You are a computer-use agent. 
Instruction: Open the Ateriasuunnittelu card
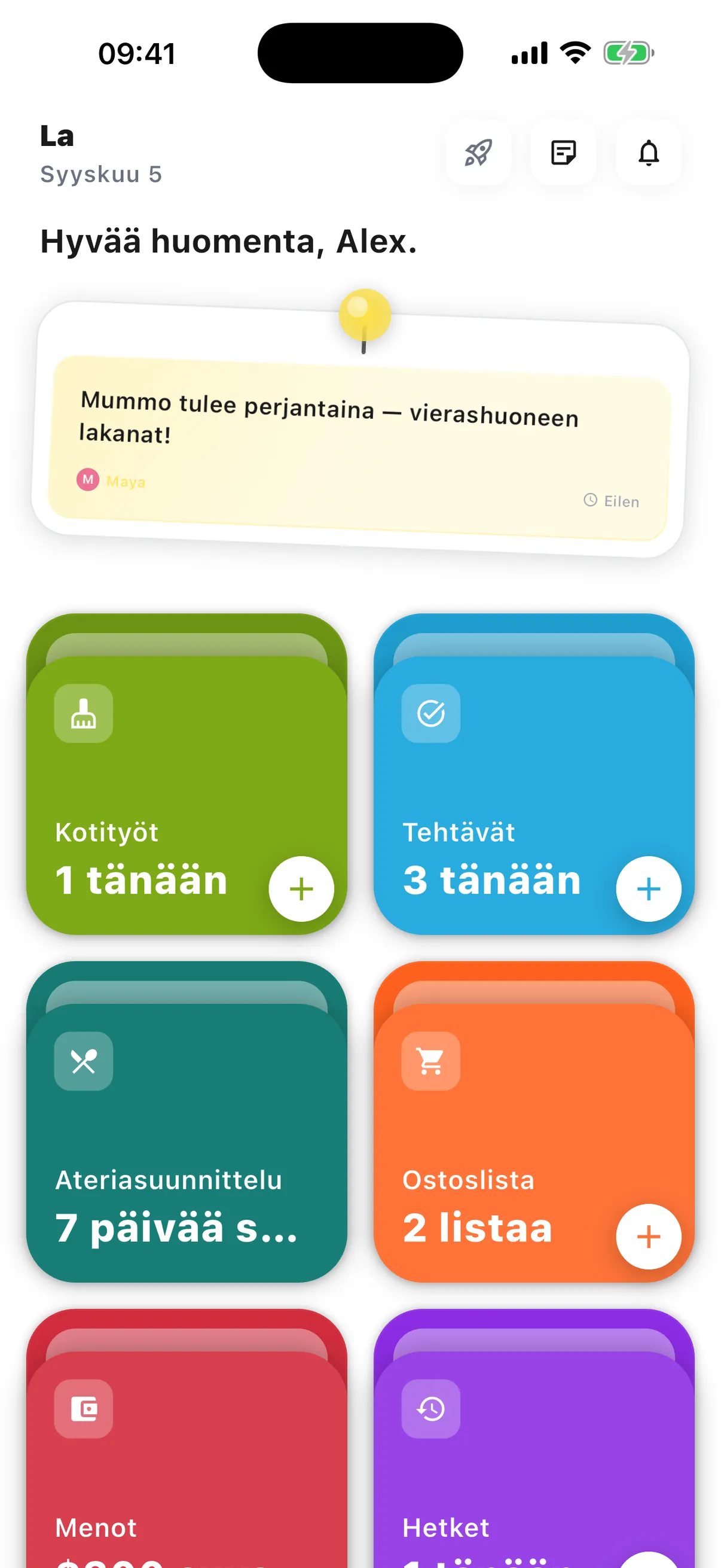[186, 1122]
